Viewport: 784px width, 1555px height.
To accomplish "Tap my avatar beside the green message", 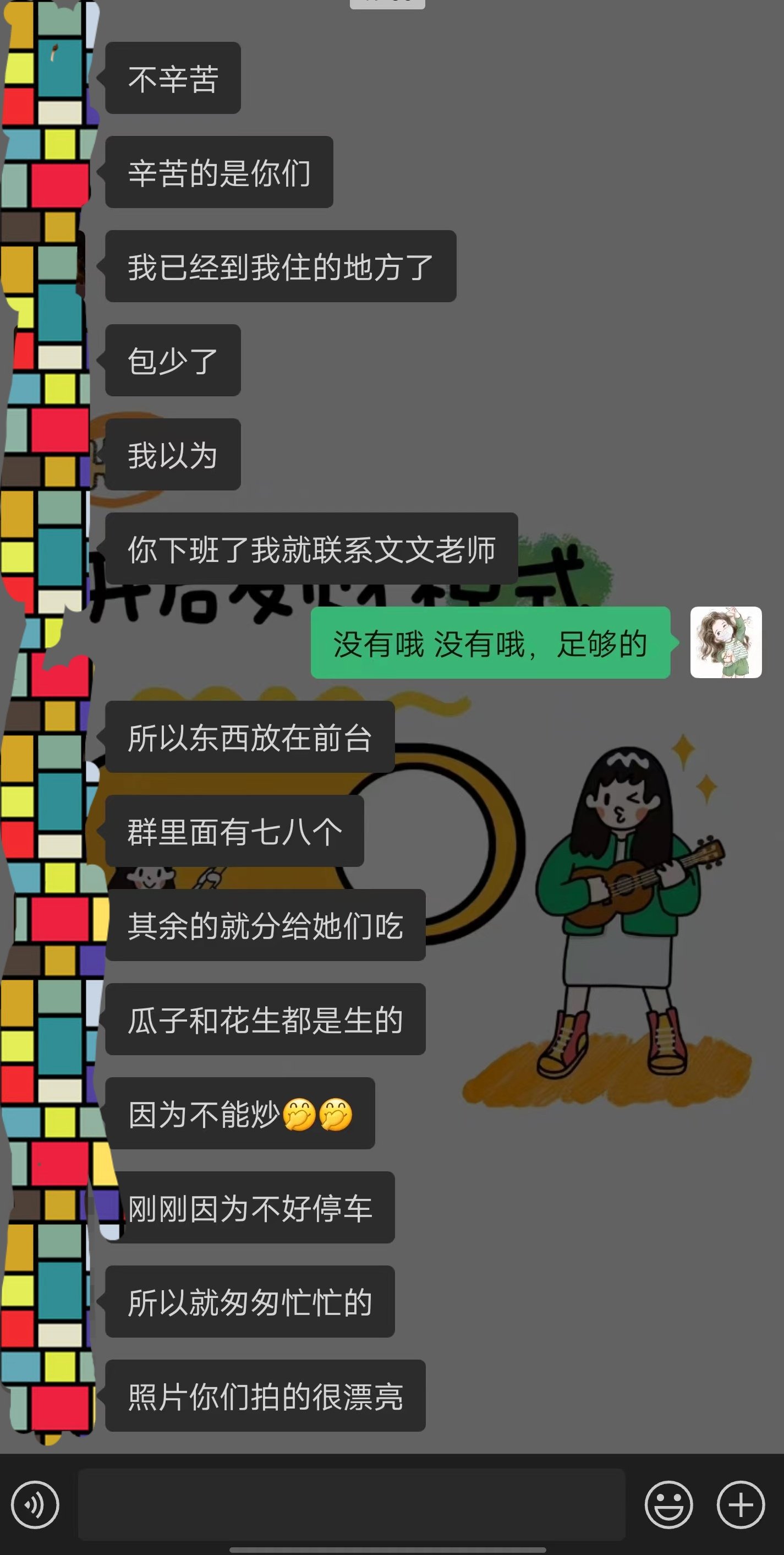I will pos(726,642).
